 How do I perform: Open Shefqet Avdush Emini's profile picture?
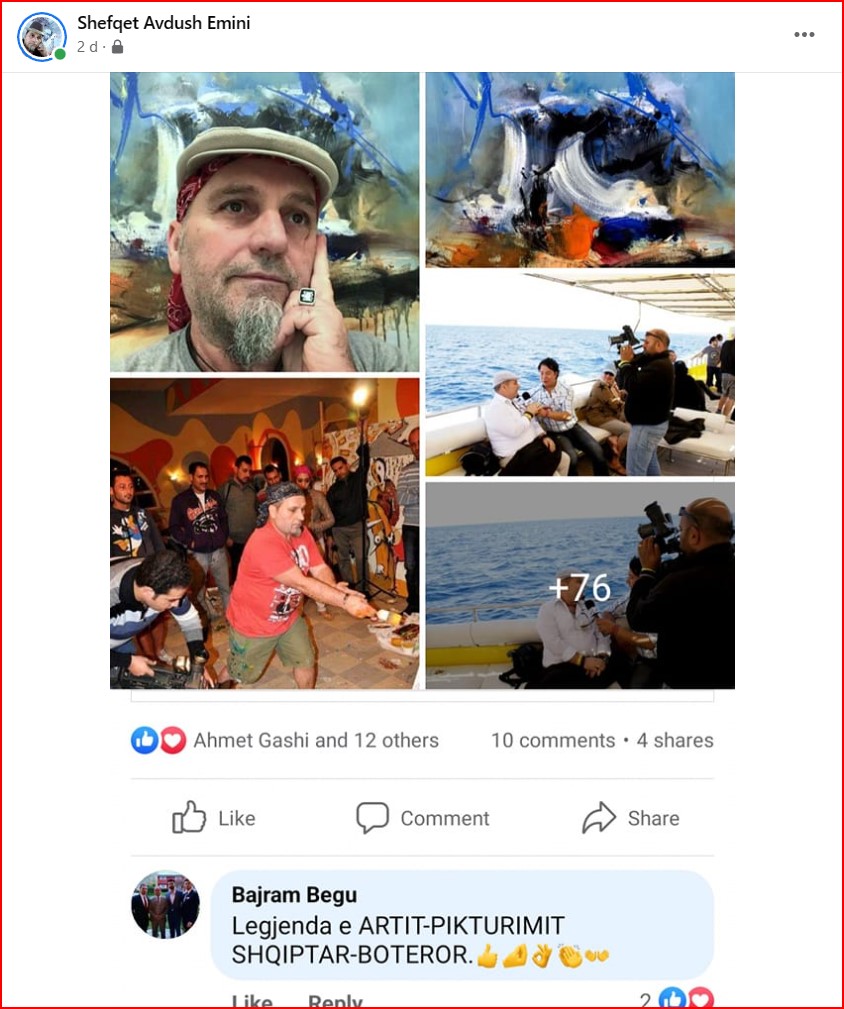pos(41,37)
